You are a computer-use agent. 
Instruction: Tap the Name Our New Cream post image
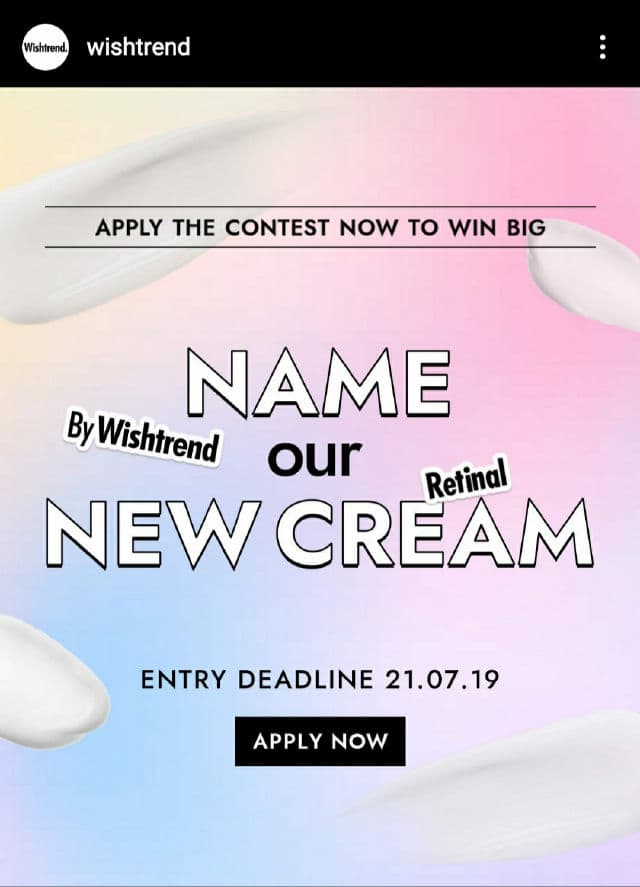(320, 480)
